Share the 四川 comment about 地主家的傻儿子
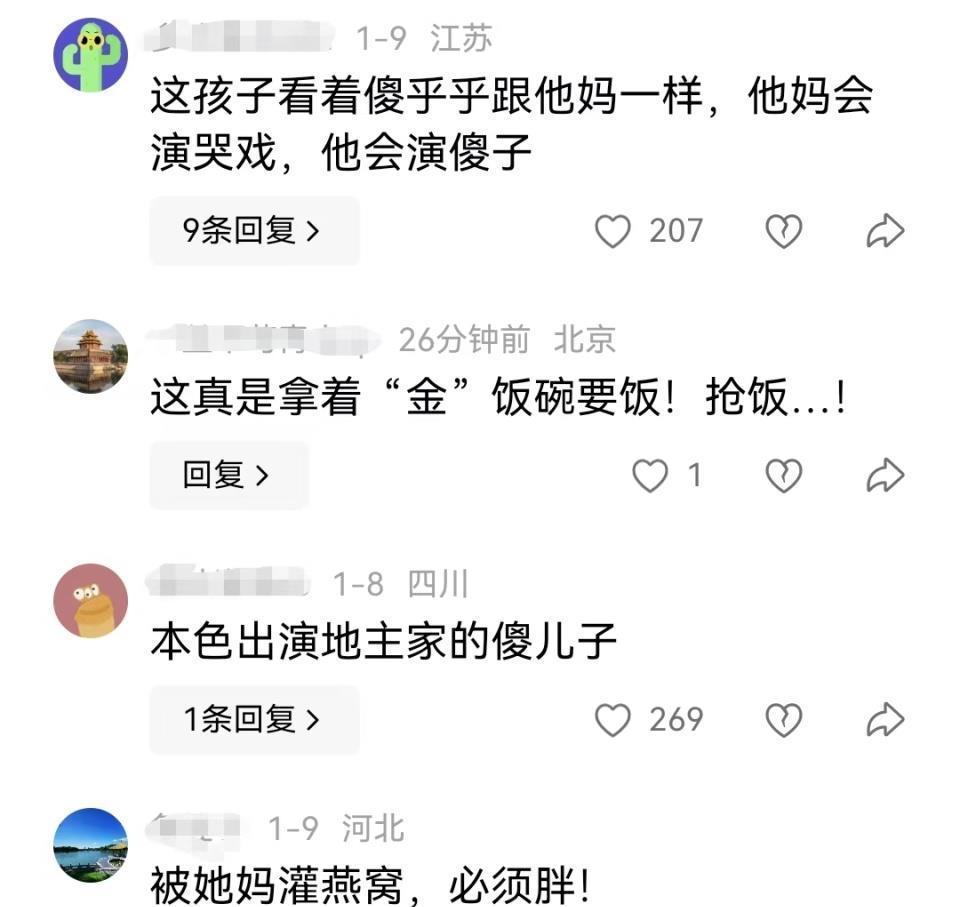960x907 pixels. [x=885, y=720]
